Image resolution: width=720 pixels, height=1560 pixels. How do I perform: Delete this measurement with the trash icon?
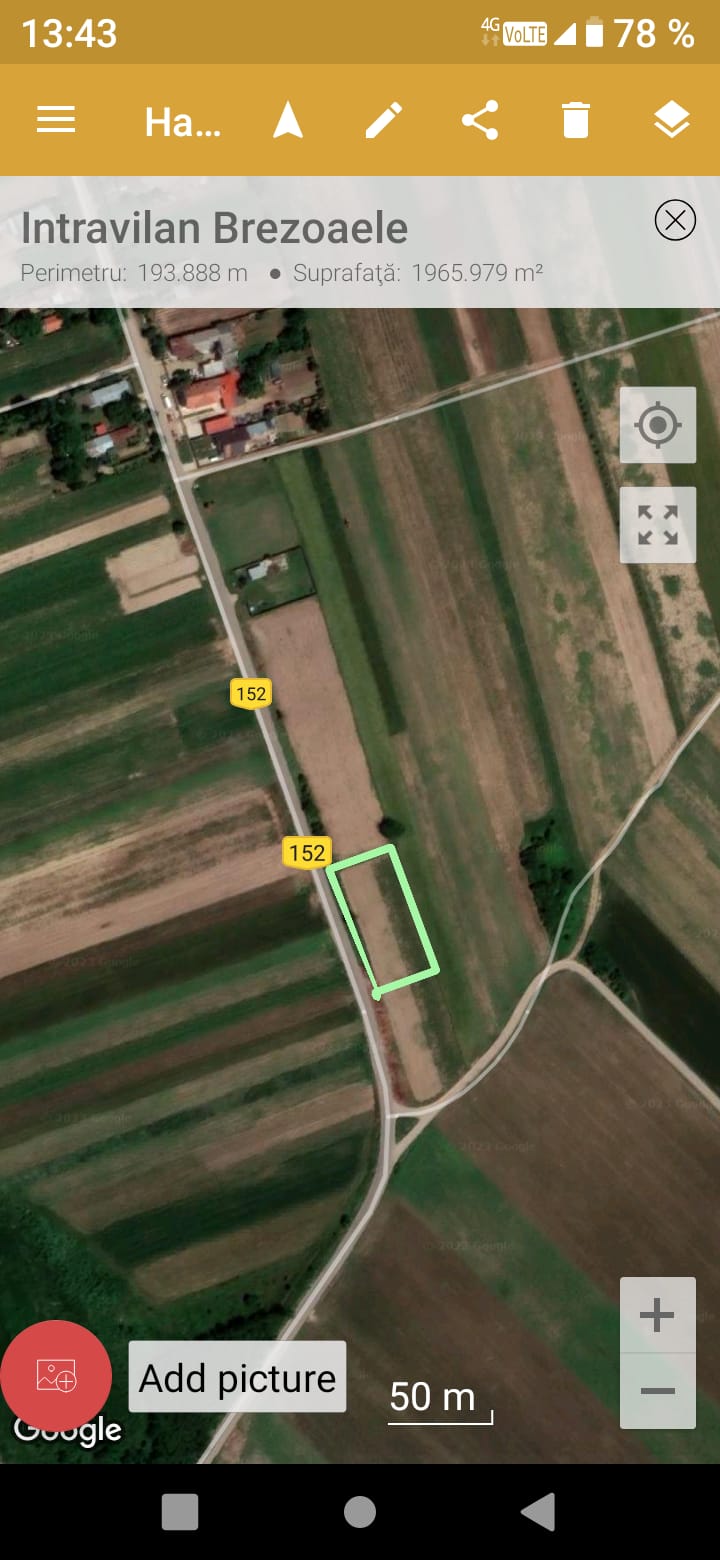[x=576, y=120]
